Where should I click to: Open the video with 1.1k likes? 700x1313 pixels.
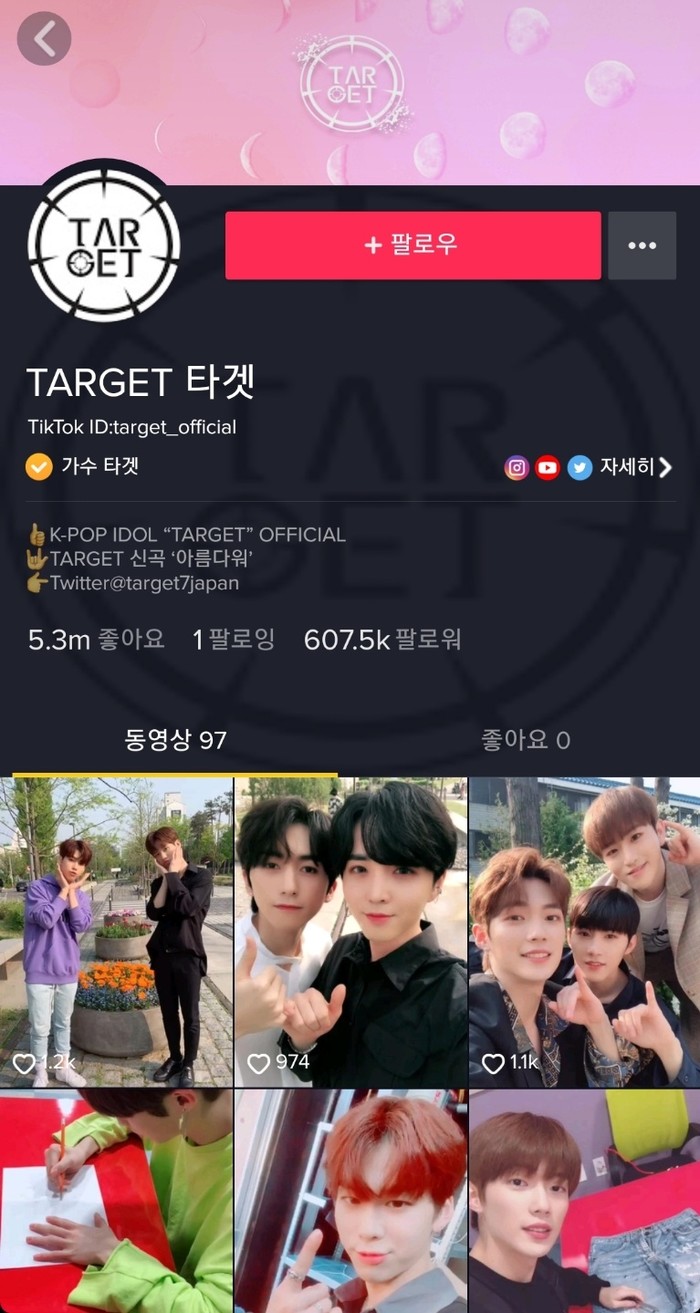coord(584,932)
